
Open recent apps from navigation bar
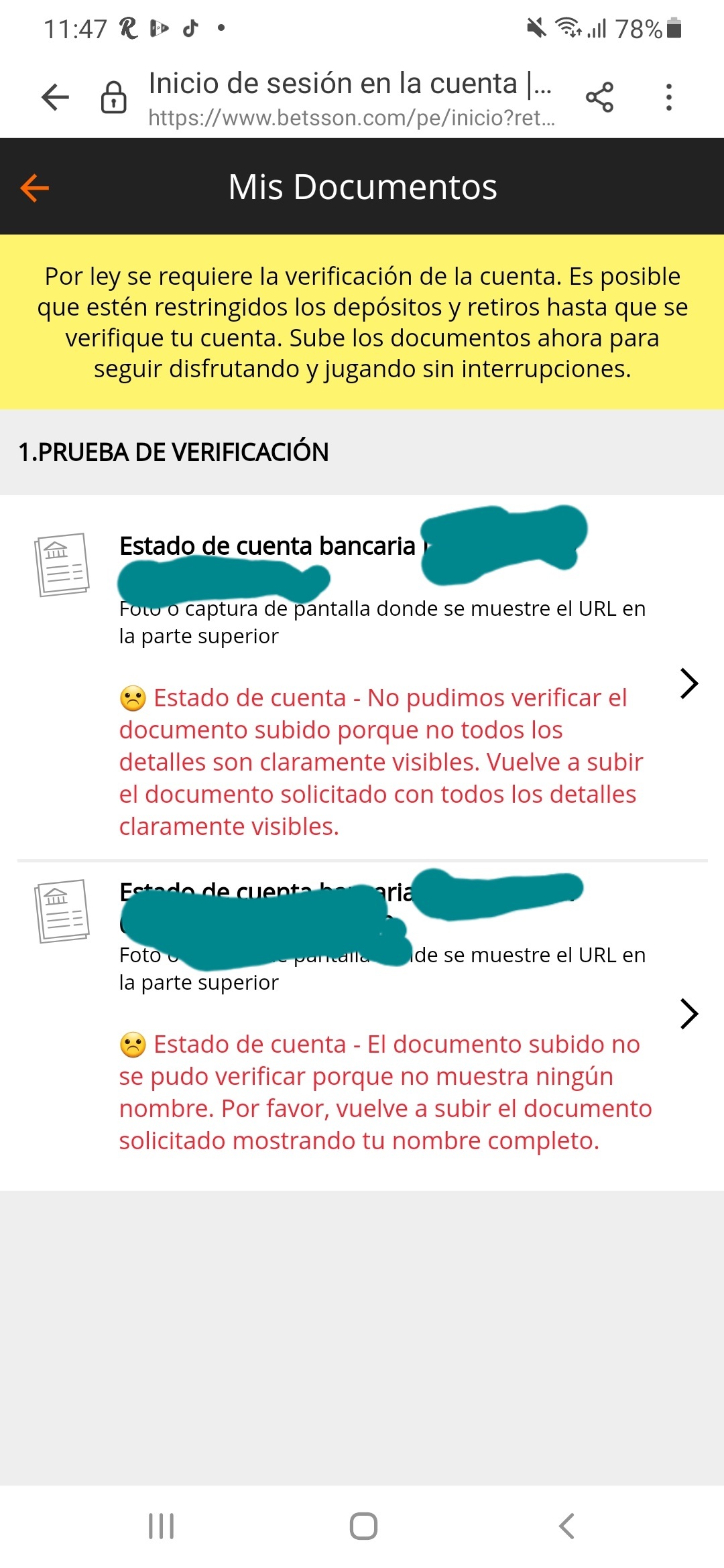pyautogui.click(x=161, y=1526)
